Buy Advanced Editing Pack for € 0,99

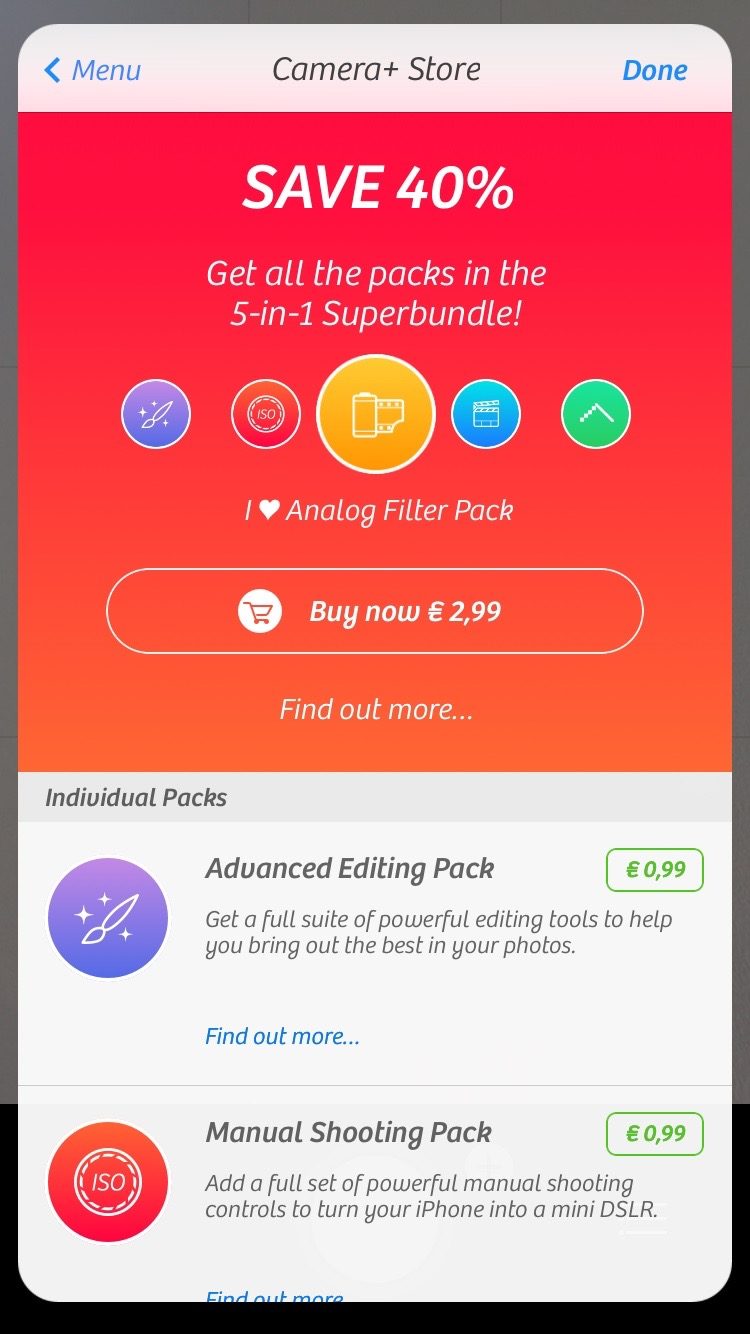click(655, 870)
